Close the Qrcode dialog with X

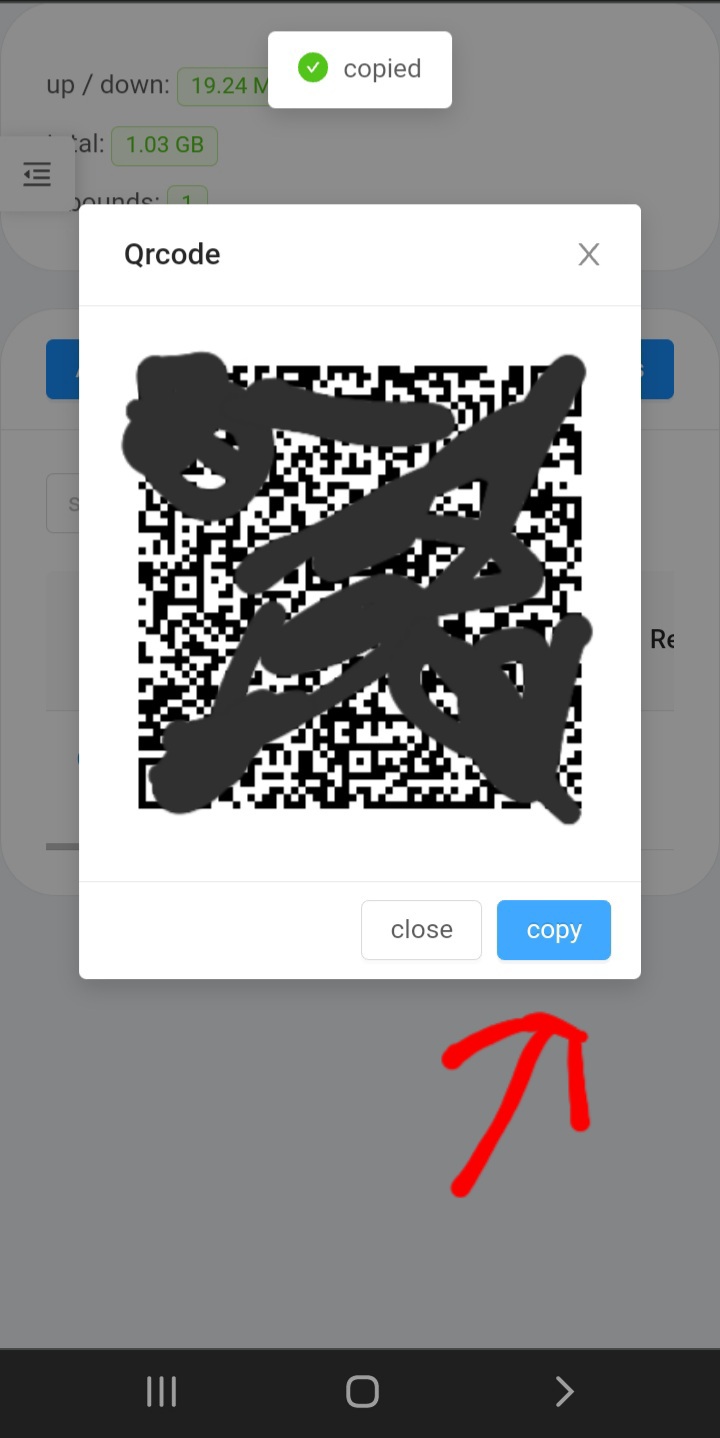(589, 255)
